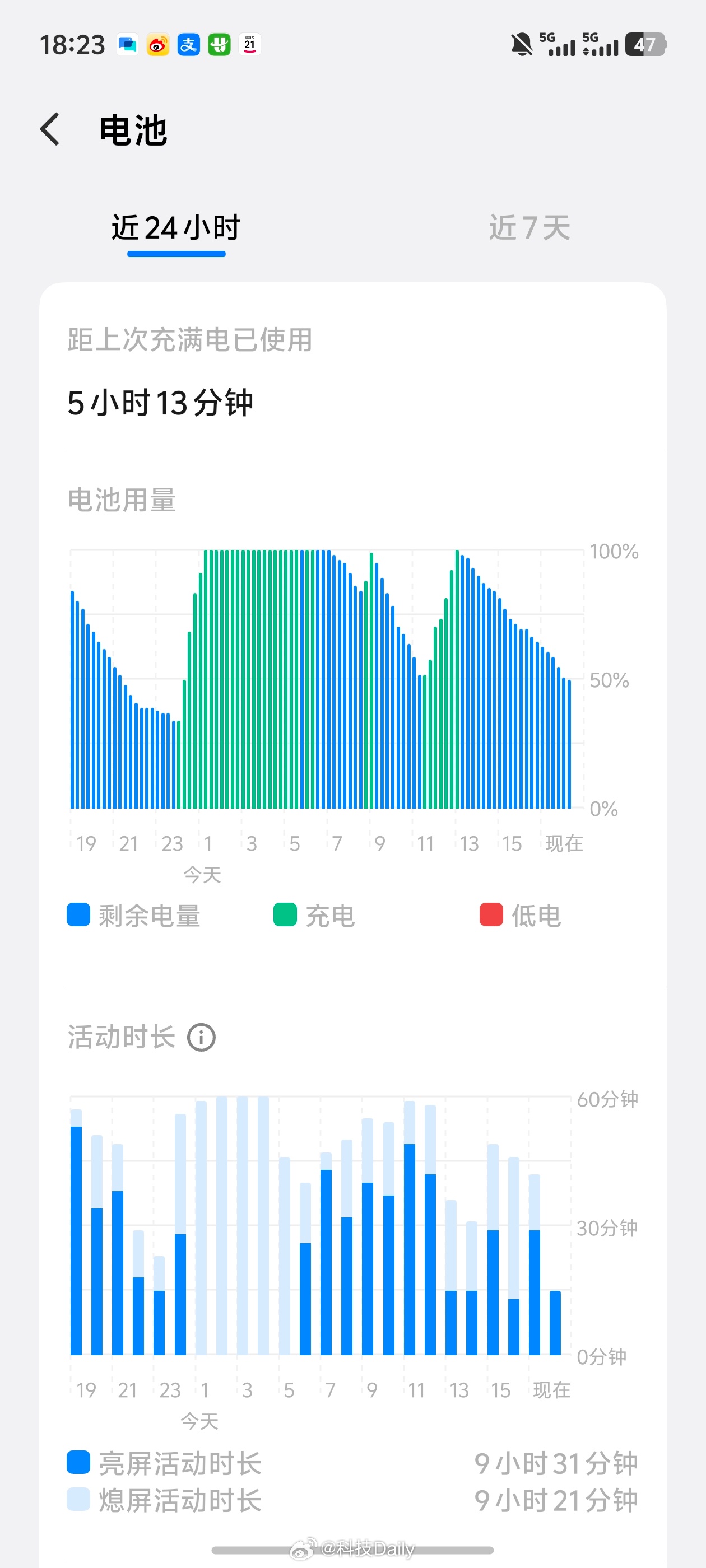The height and width of the screenshot is (1568, 706).
Task: Open the info icon next to 活动时长
Action: coord(202,1037)
